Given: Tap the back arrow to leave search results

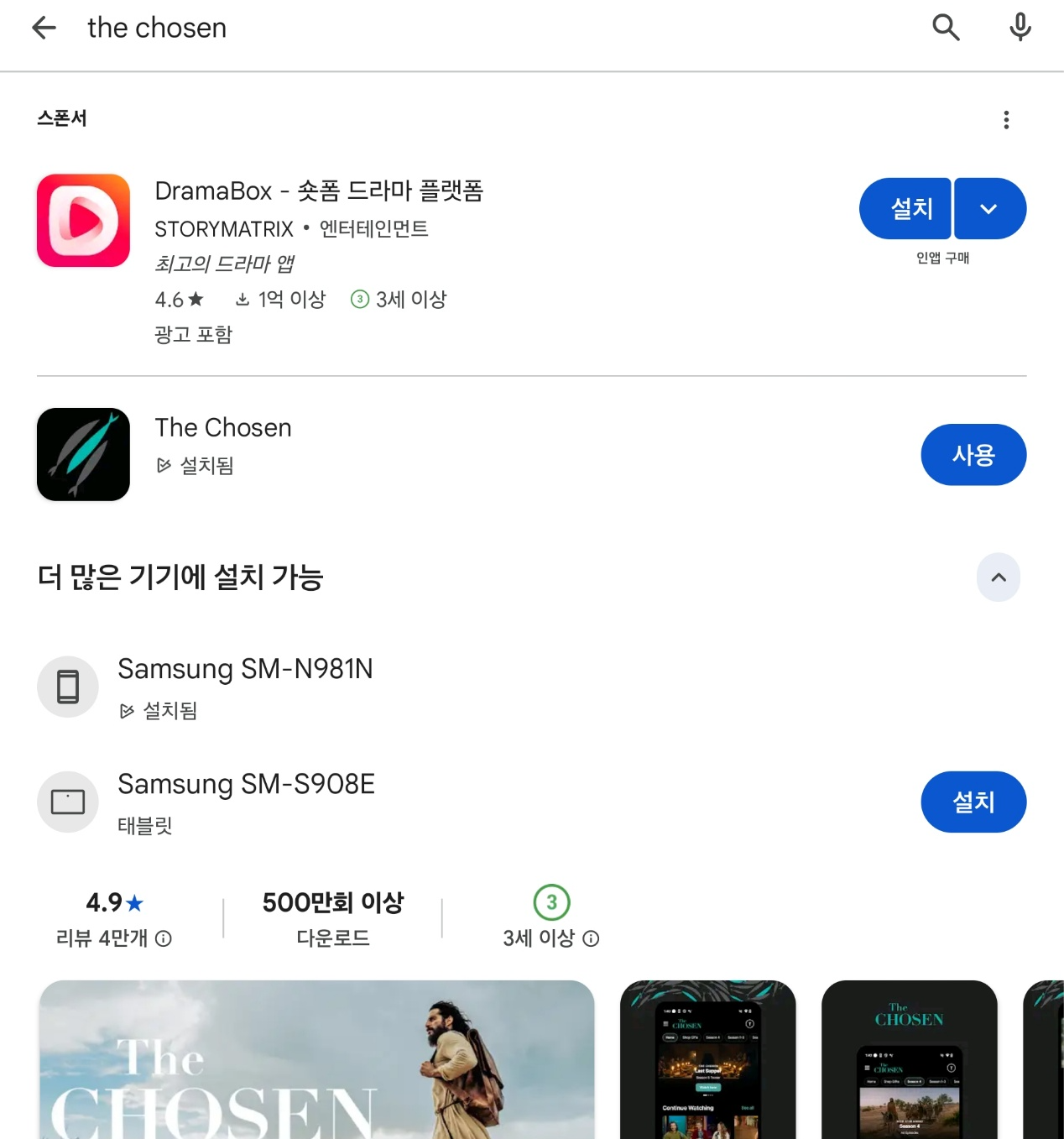Looking at the screenshot, I should click(44, 27).
